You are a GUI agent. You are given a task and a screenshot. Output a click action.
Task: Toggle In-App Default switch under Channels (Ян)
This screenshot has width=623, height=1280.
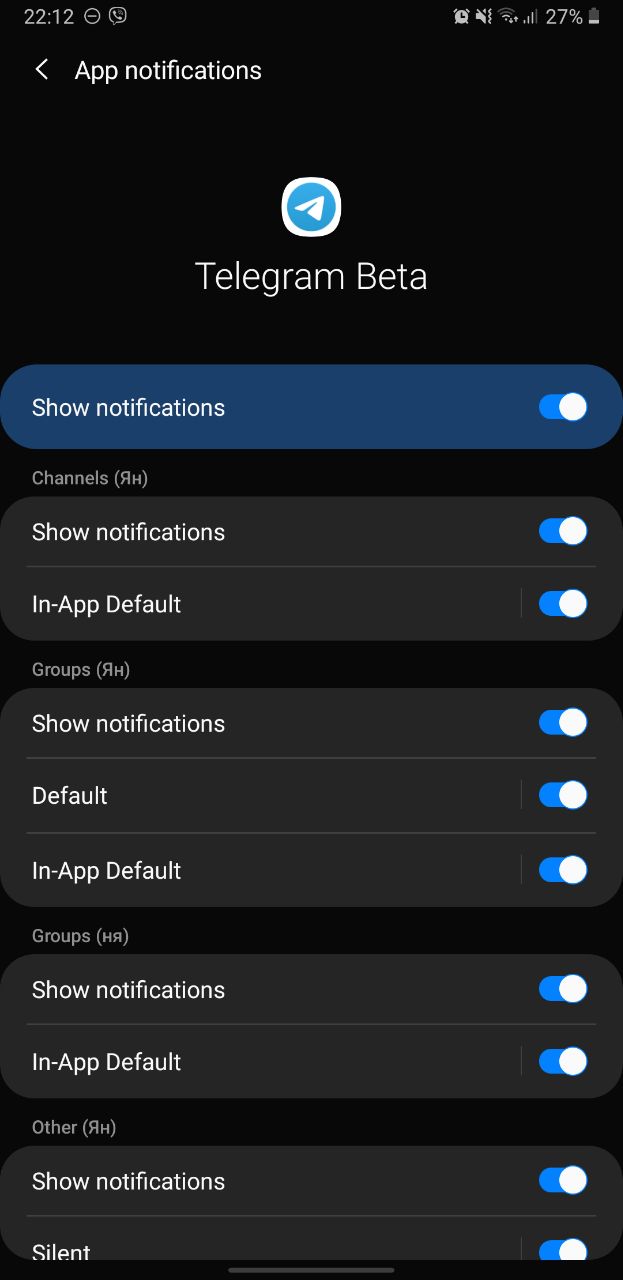[563, 604]
